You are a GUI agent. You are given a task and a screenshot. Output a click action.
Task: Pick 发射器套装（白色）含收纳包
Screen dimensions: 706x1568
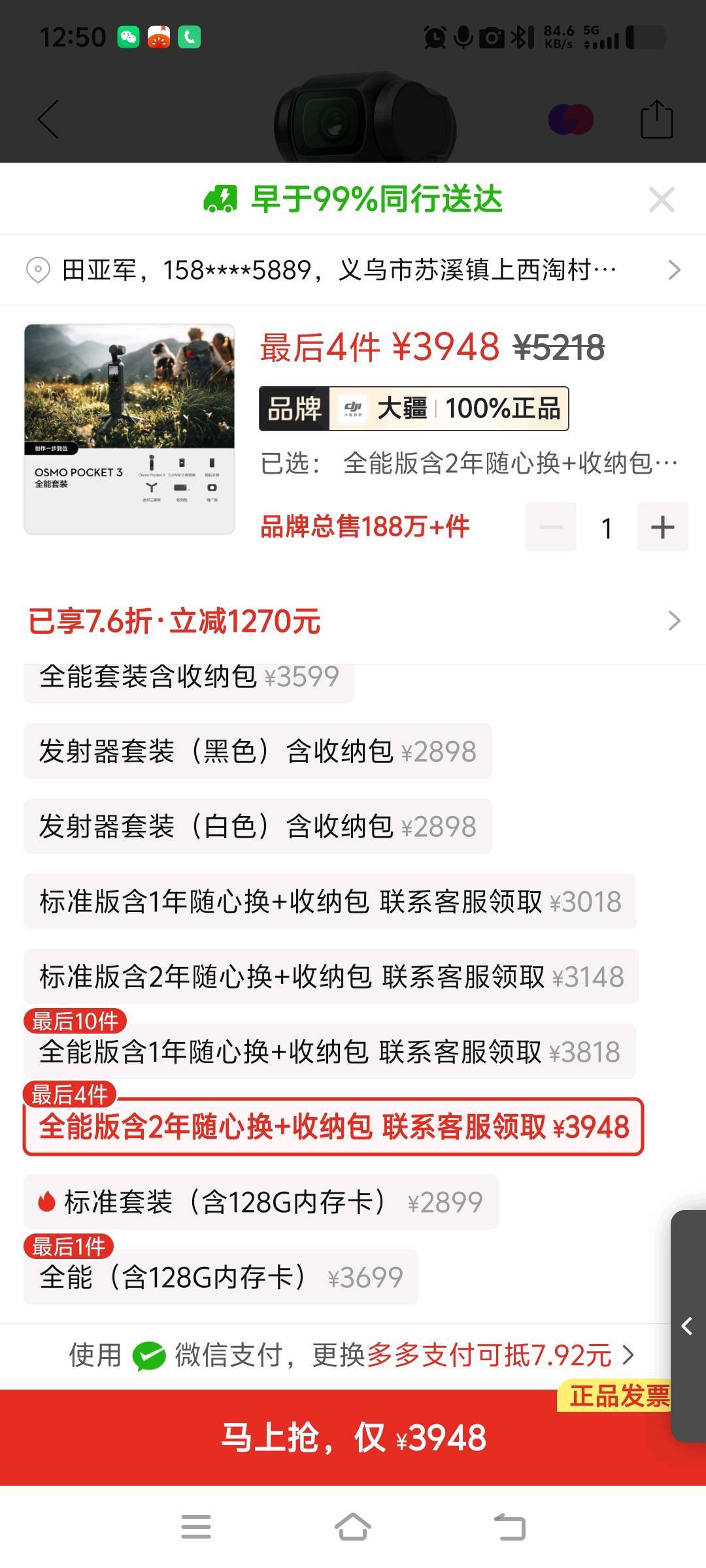258,826
